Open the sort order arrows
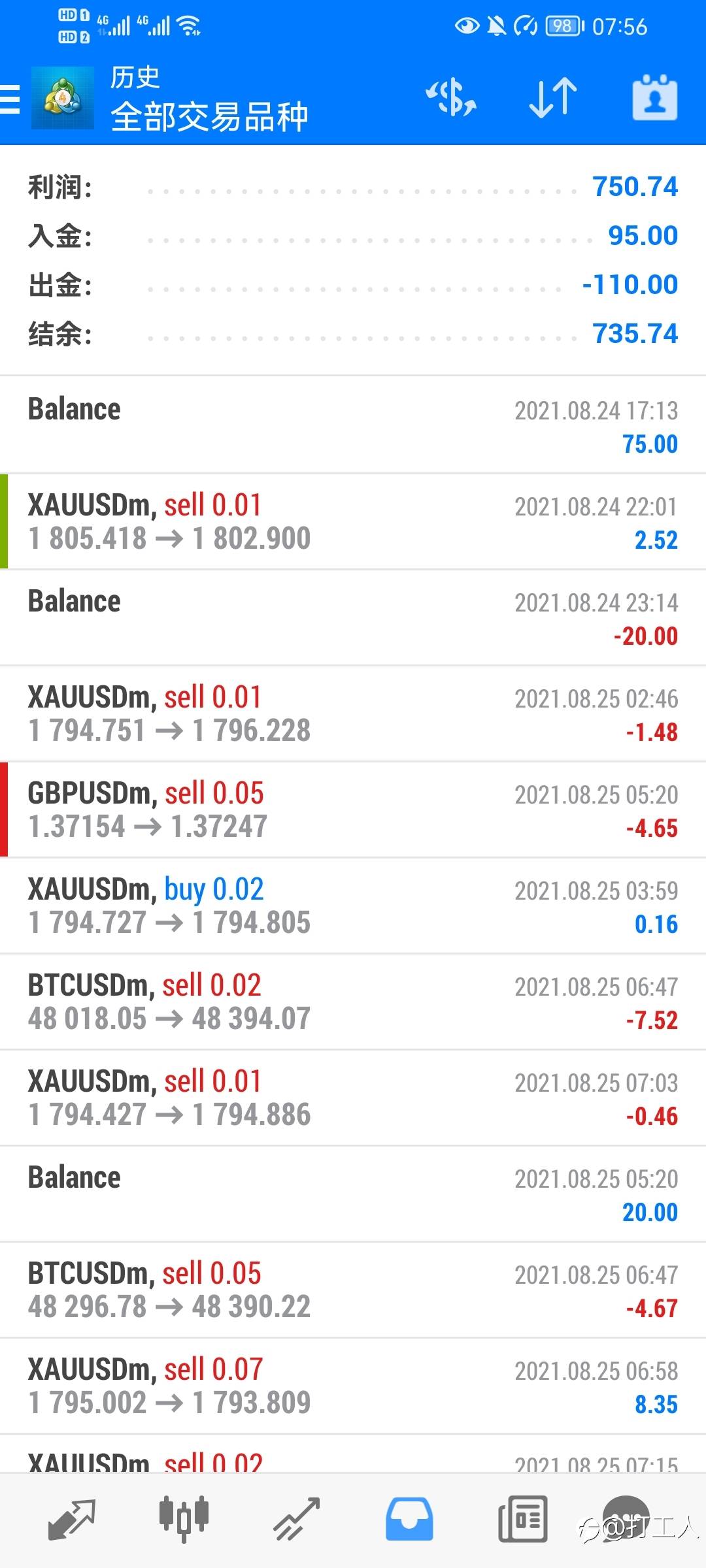Viewport: 706px width, 1568px height. pyautogui.click(x=552, y=99)
